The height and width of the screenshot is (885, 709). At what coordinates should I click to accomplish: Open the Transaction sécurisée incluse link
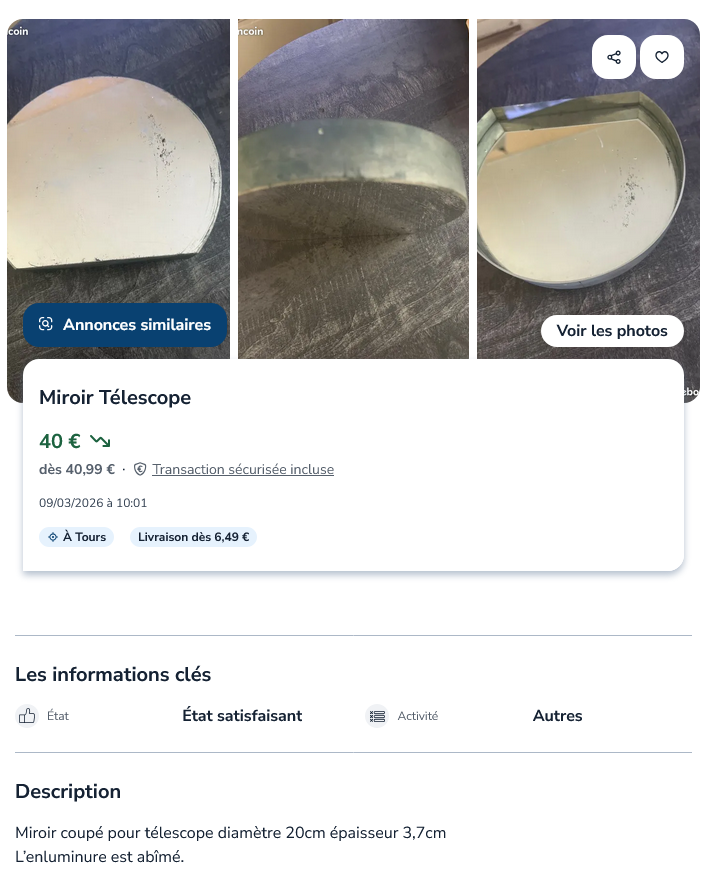pos(243,469)
